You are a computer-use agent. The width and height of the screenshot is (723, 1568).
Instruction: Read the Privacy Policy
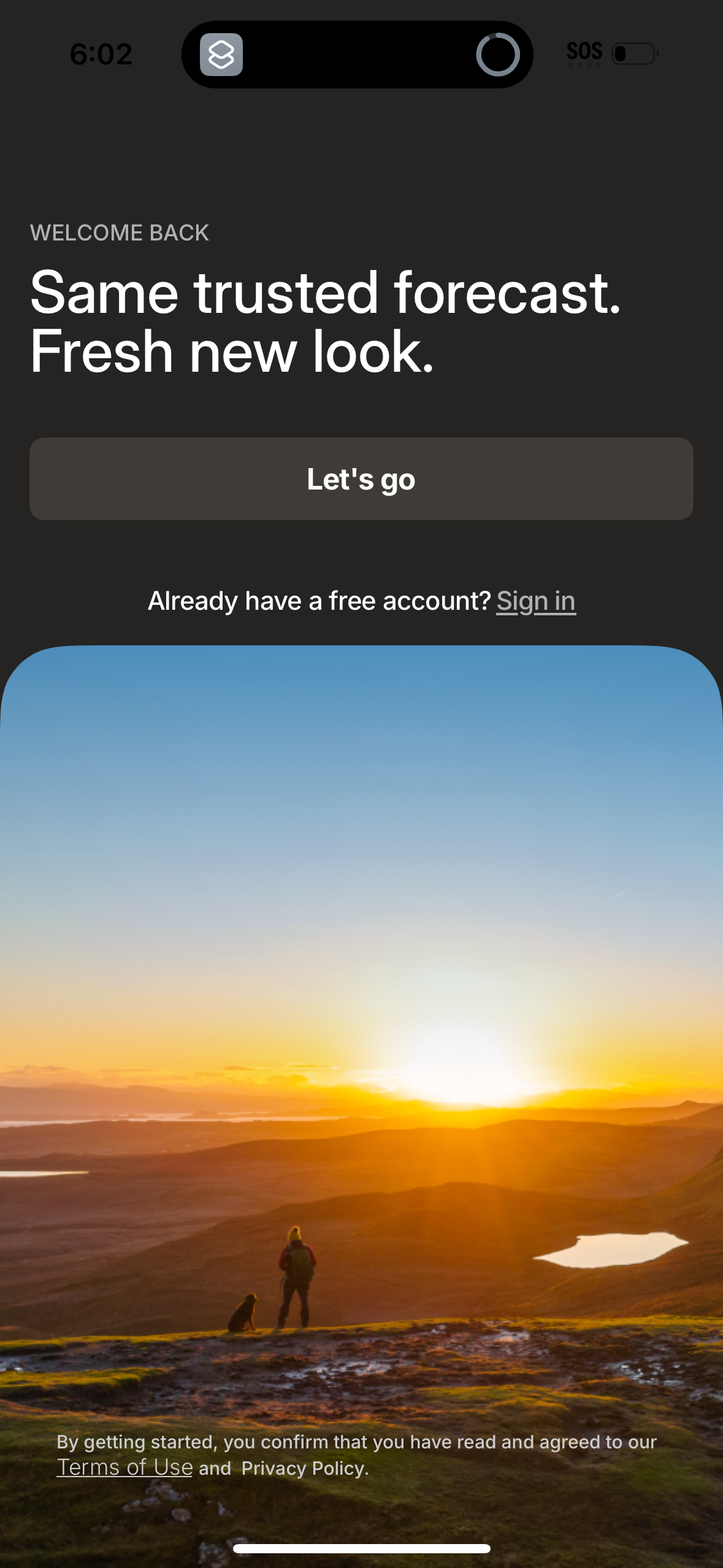(304, 1469)
